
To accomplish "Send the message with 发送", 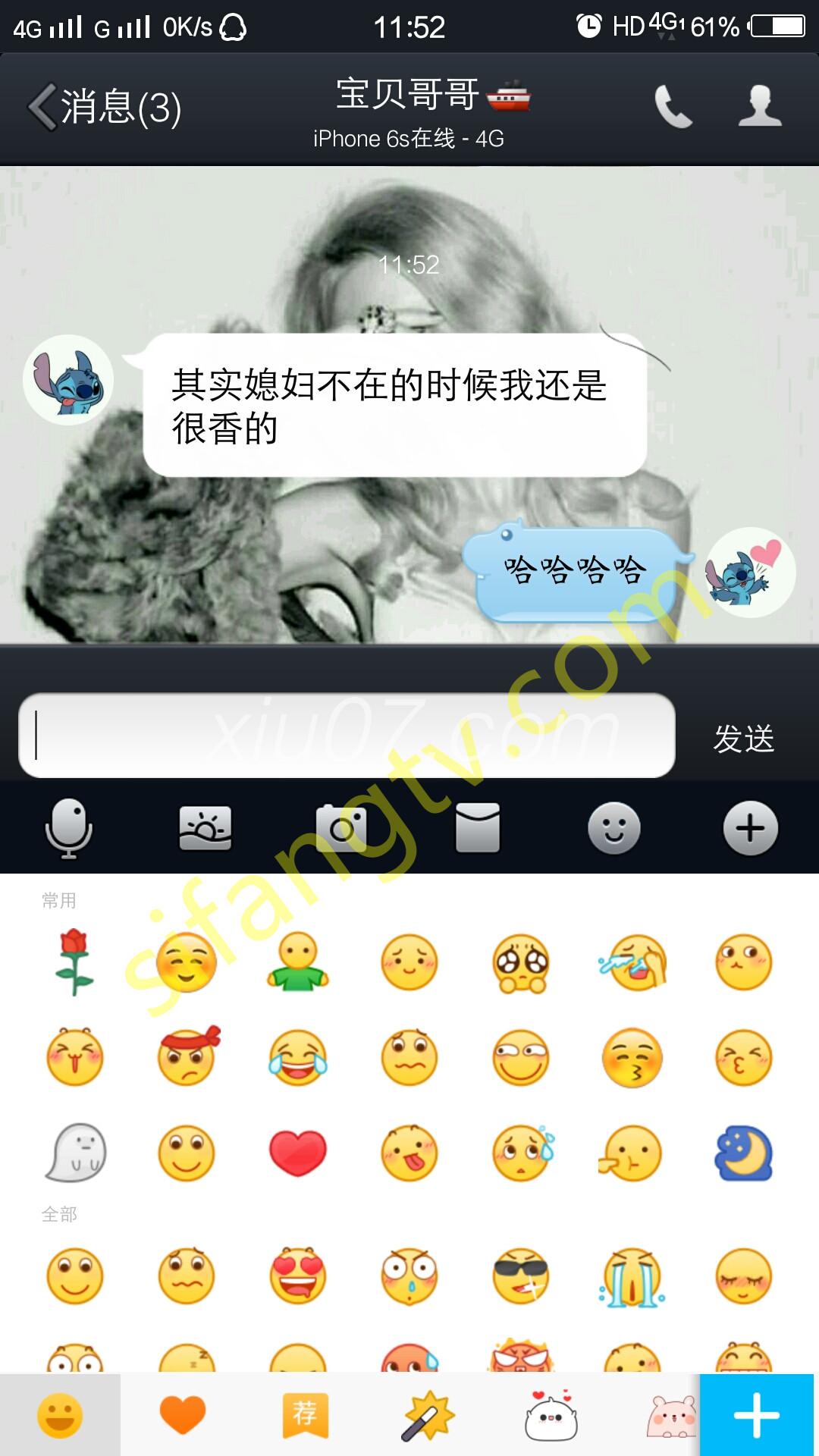I will [x=743, y=739].
